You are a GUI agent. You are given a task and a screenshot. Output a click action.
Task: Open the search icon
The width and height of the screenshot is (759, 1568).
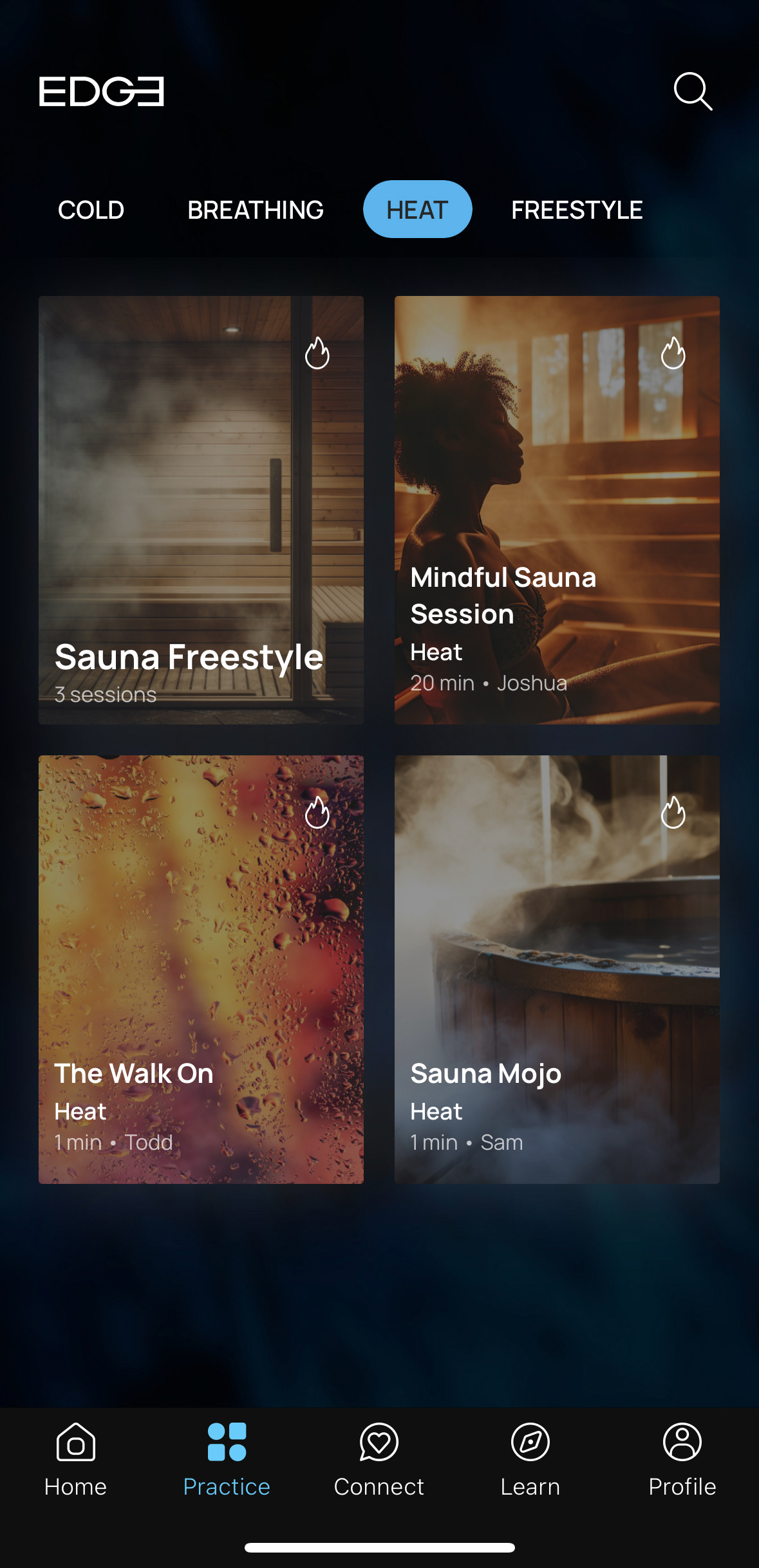[693, 91]
